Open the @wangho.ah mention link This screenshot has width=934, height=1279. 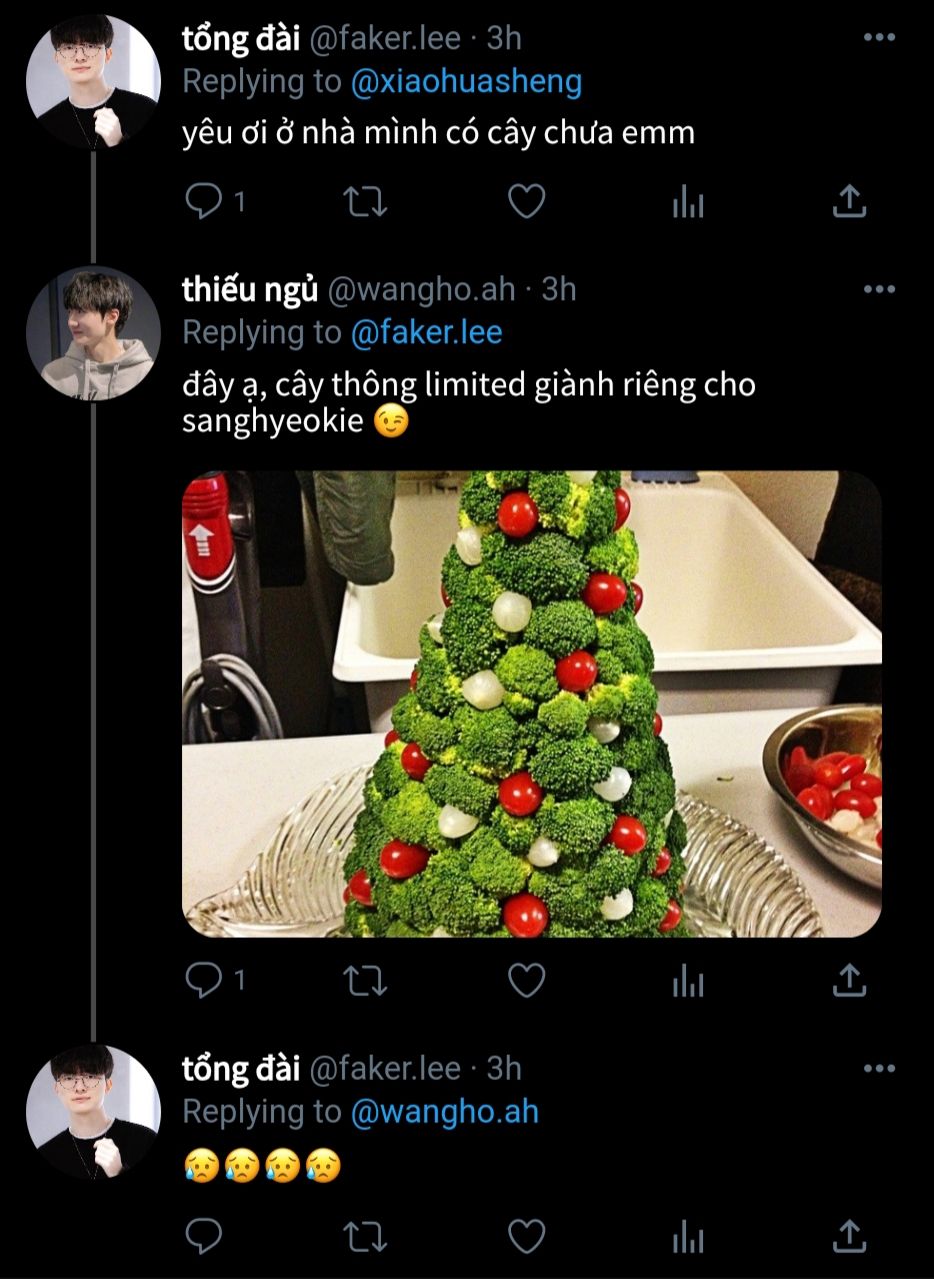point(444,1111)
